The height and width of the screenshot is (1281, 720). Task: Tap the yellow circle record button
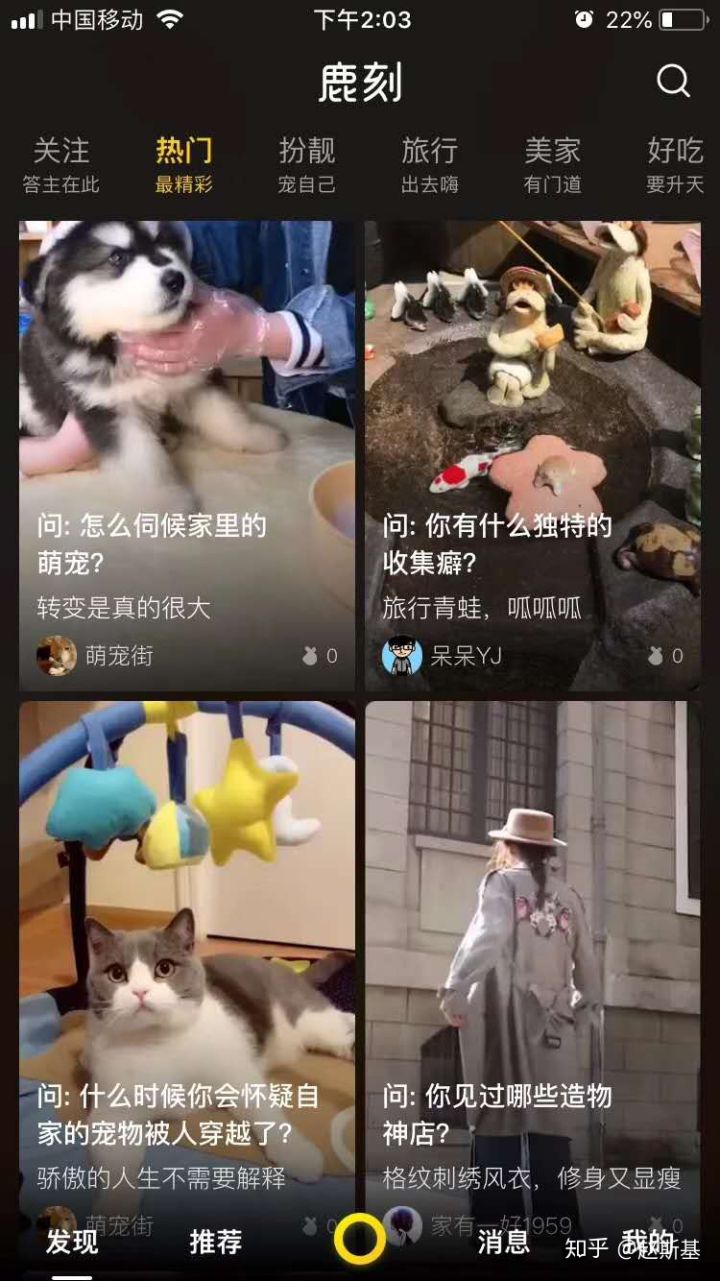359,1239
